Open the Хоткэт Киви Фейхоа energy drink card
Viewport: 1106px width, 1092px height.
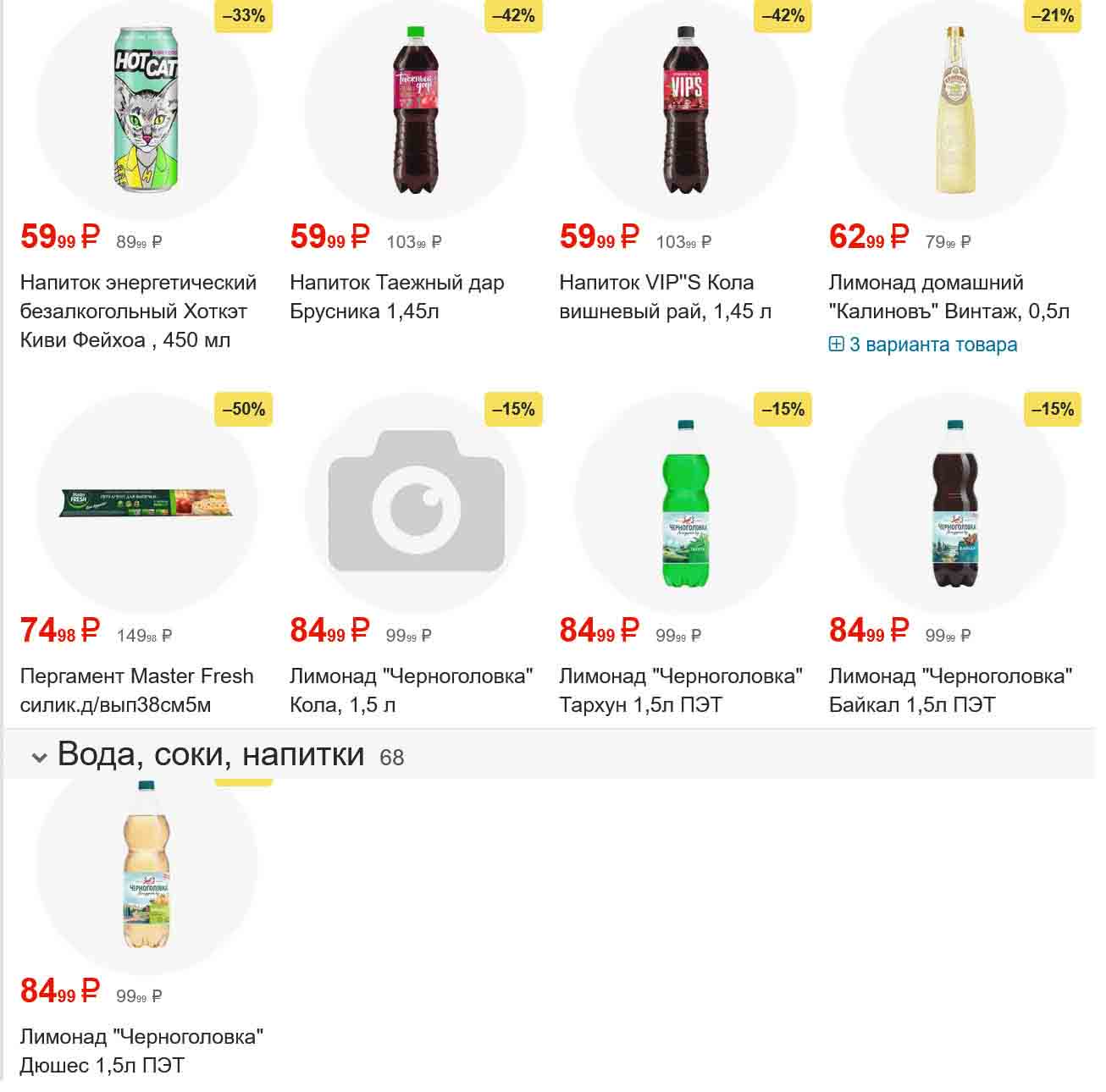[137, 310]
